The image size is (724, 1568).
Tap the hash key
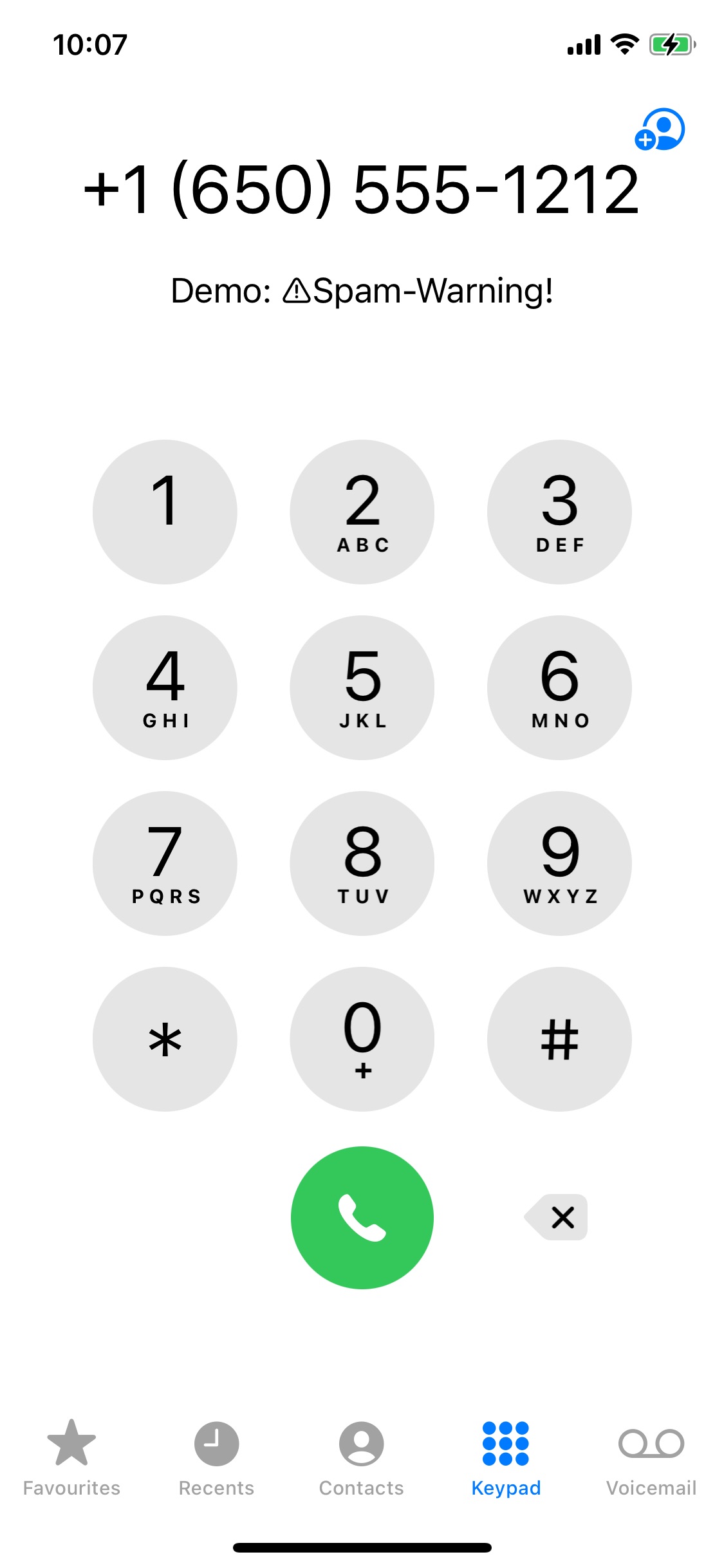[x=559, y=1039]
